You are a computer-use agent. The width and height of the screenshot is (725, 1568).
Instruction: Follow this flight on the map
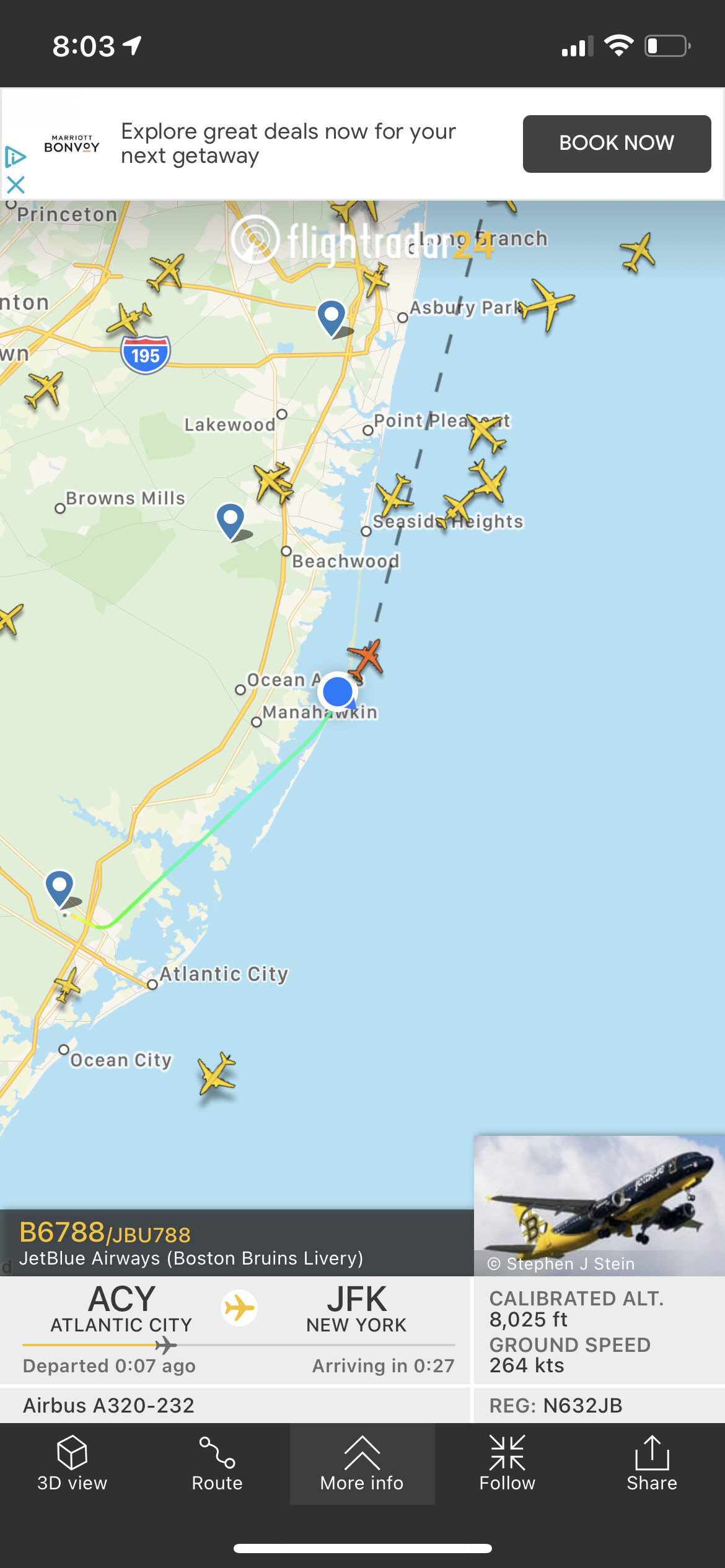coord(507,1464)
